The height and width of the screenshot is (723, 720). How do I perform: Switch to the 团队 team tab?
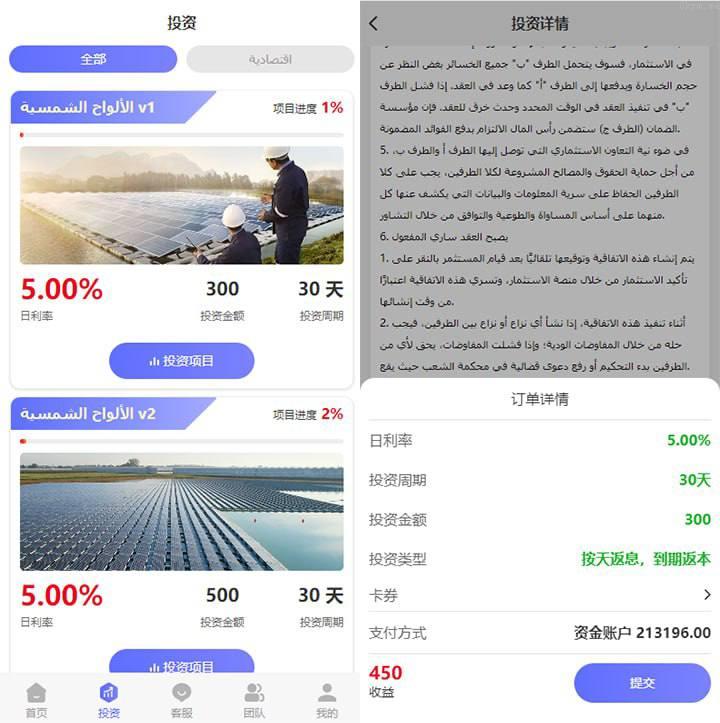coord(254,700)
